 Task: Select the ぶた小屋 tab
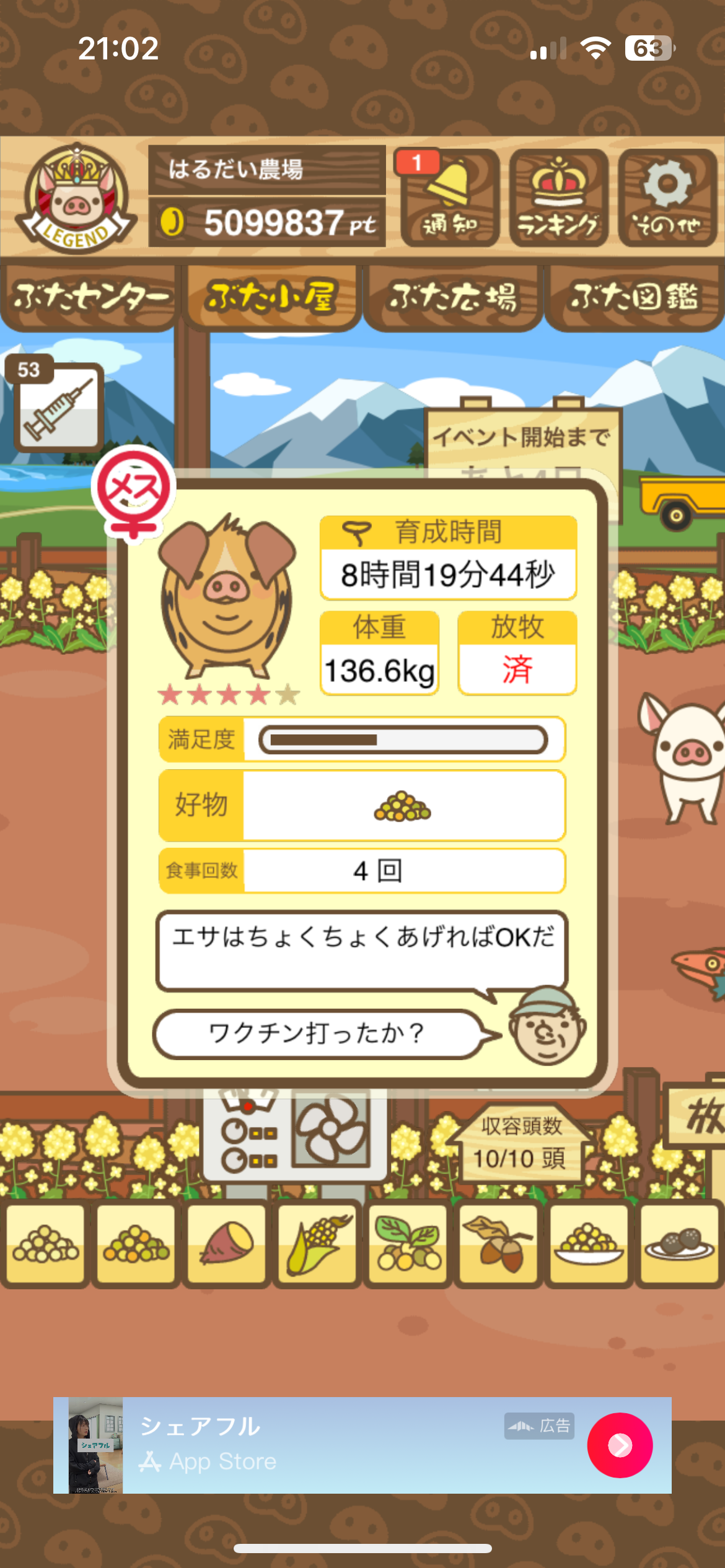tap(271, 298)
